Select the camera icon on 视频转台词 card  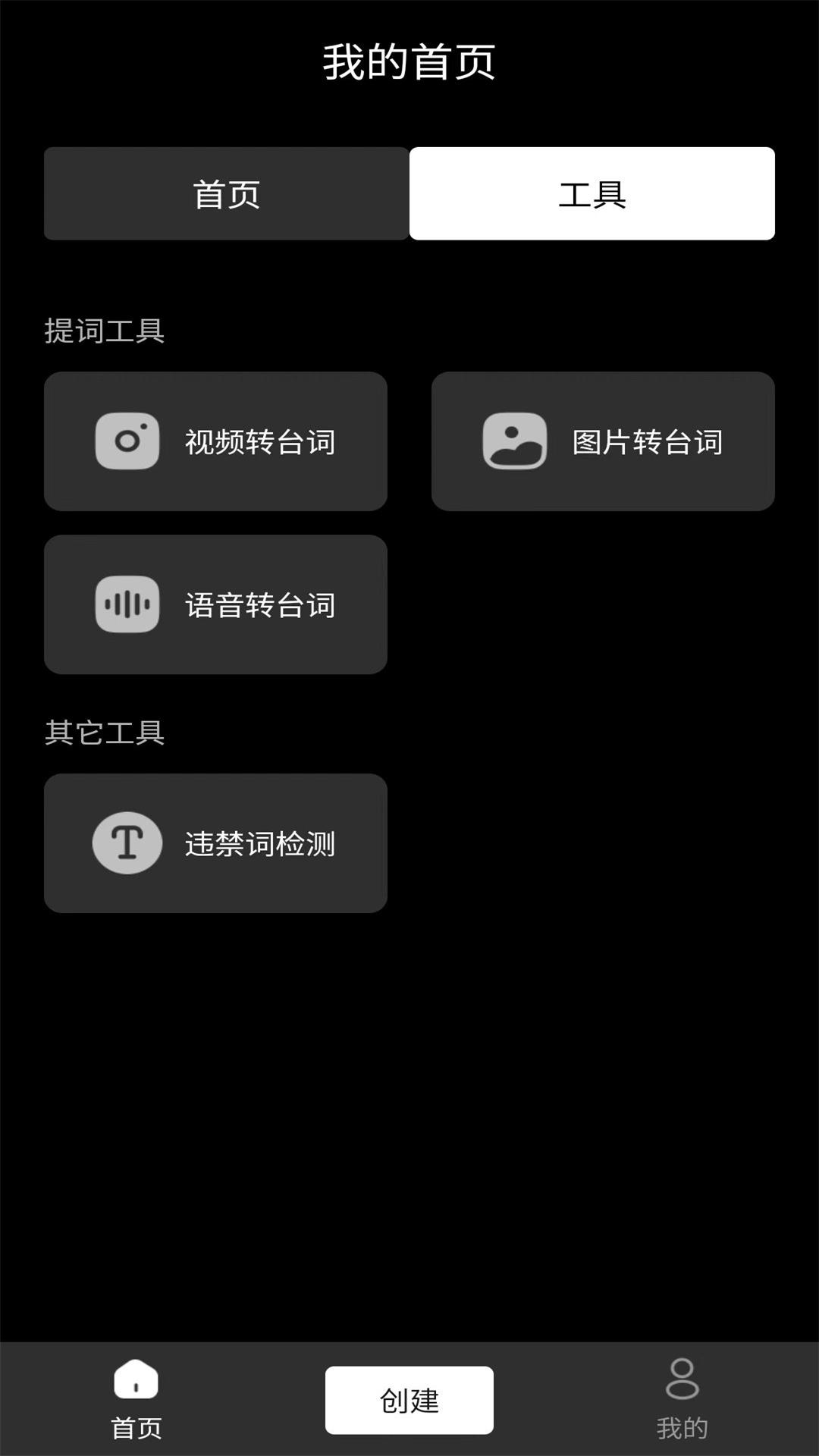(127, 441)
